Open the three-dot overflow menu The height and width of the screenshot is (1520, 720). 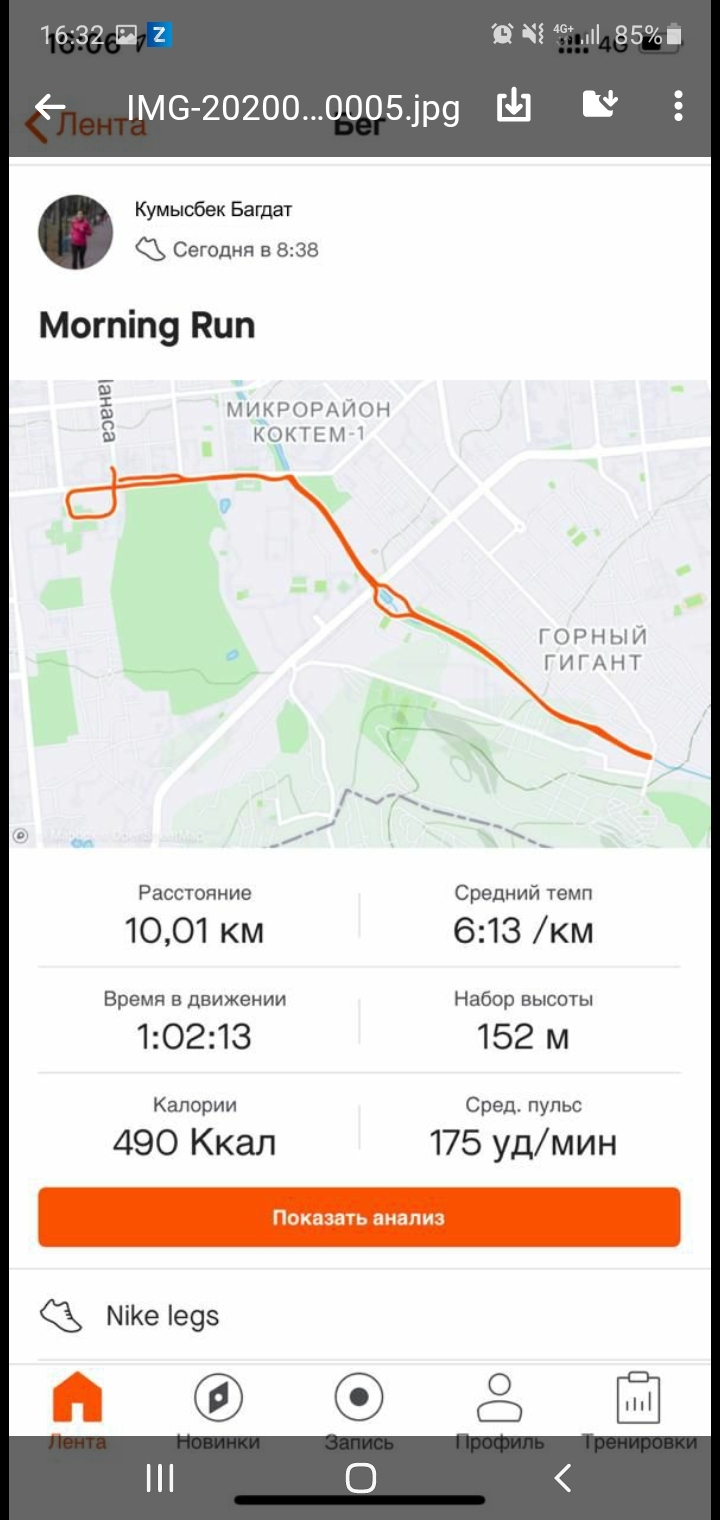click(x=678, y=106)
